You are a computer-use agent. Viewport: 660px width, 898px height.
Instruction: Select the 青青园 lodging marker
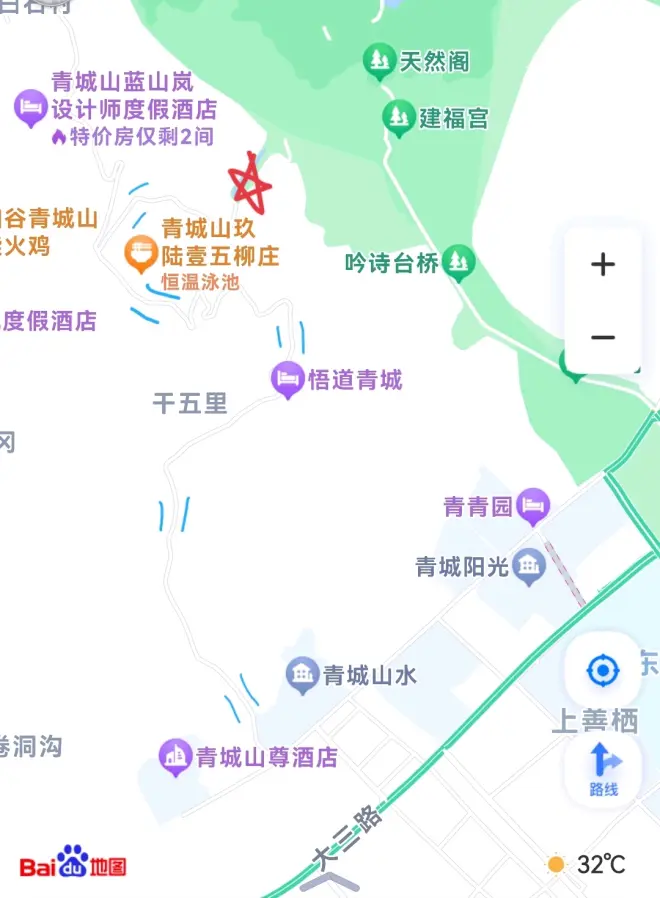tap(534, 506)
